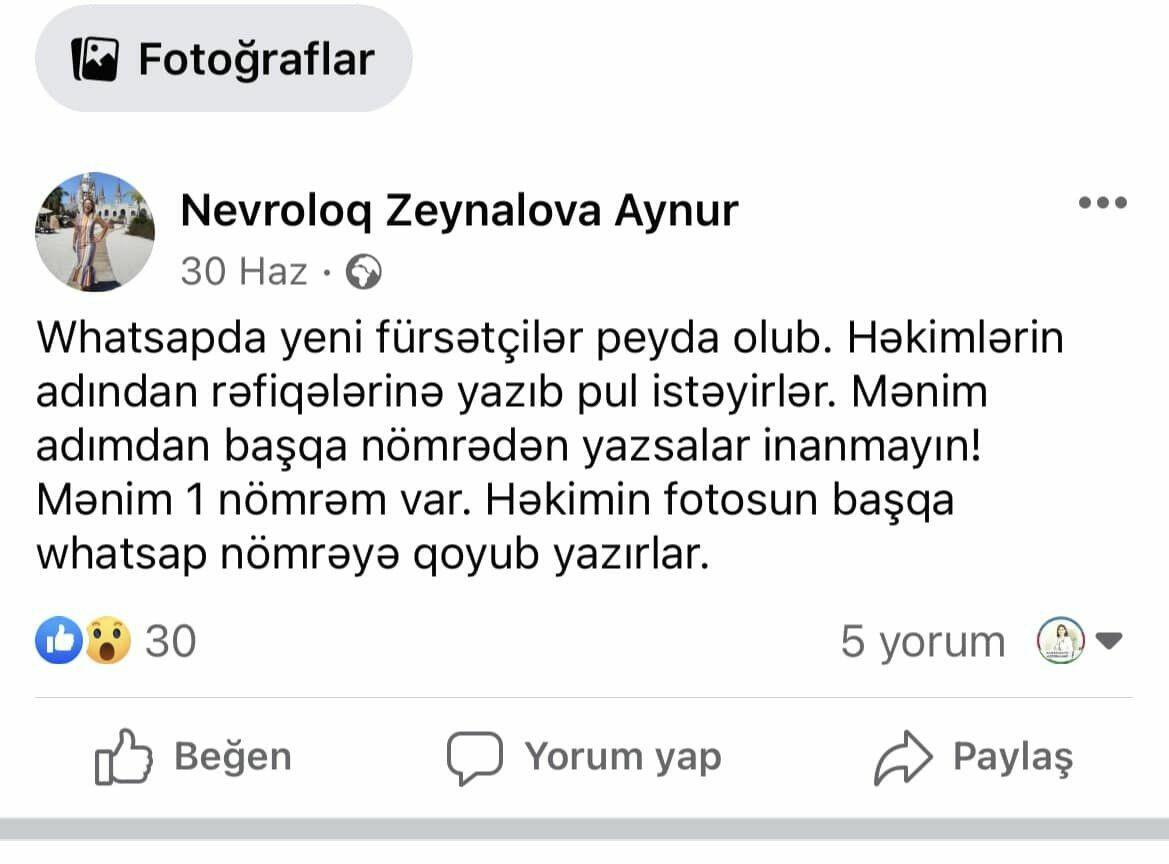Open Nevroloq Zeynalova Aynur's profile picture
Screen dimensions: 1169x864
[x=95, y=232]
